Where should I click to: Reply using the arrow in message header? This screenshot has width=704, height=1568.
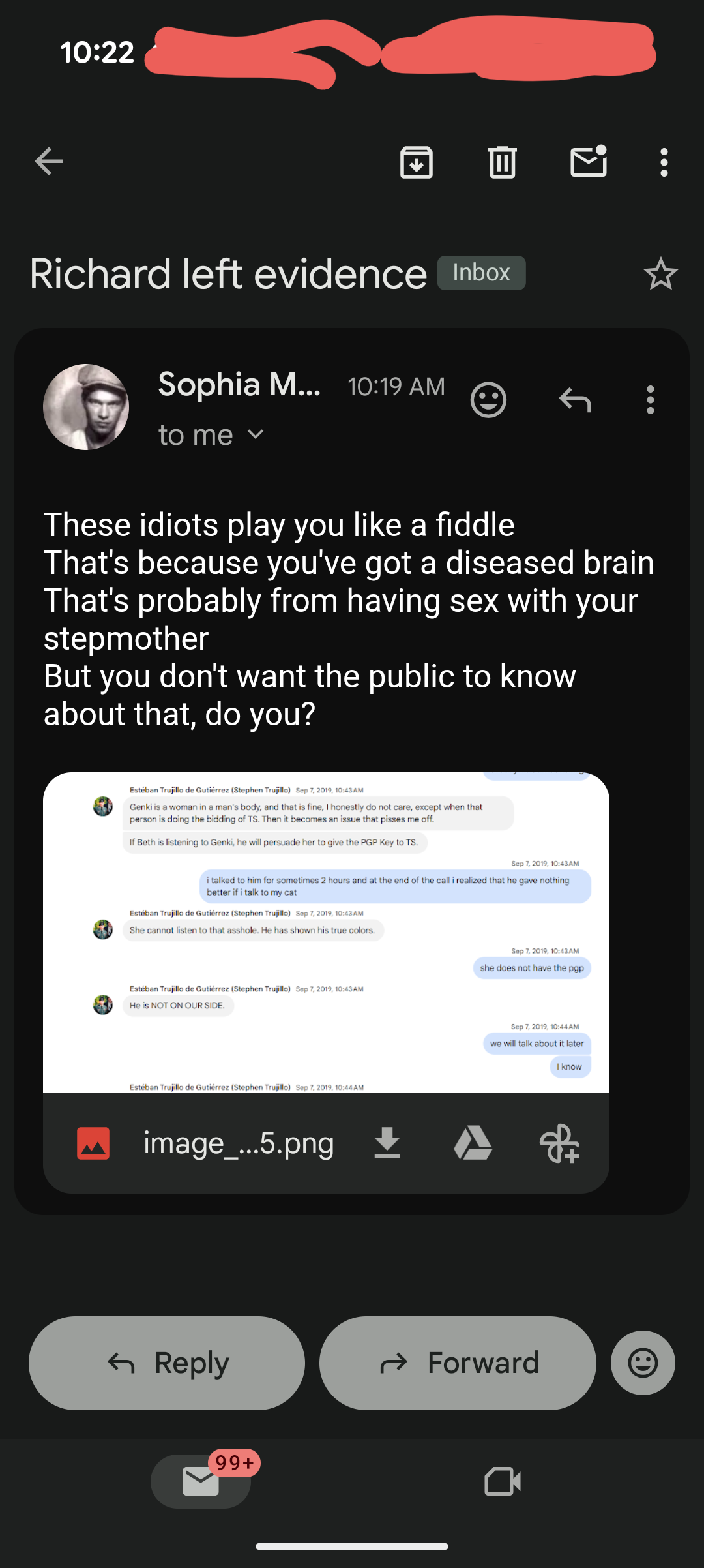tap(575, 400)
